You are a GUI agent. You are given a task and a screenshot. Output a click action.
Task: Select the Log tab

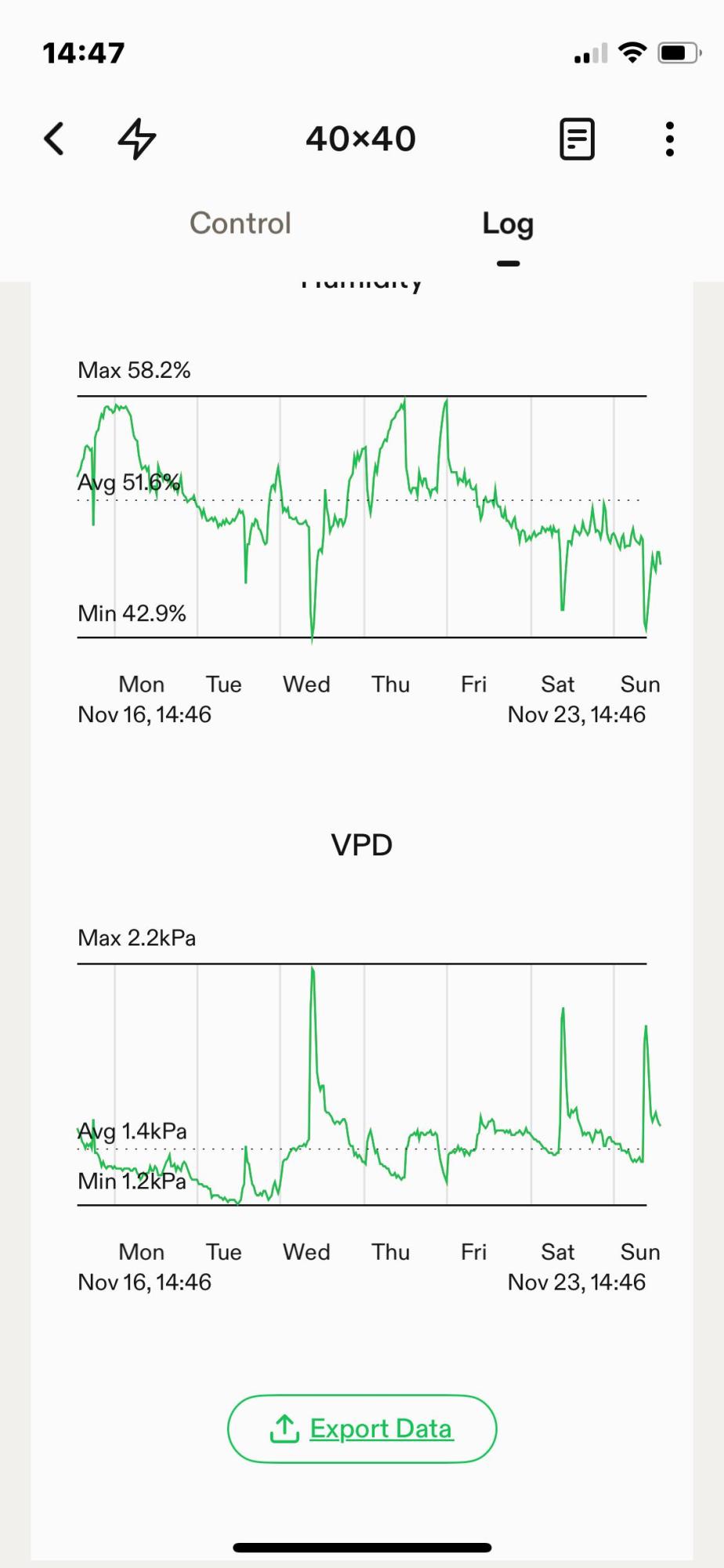pos(508,225)
